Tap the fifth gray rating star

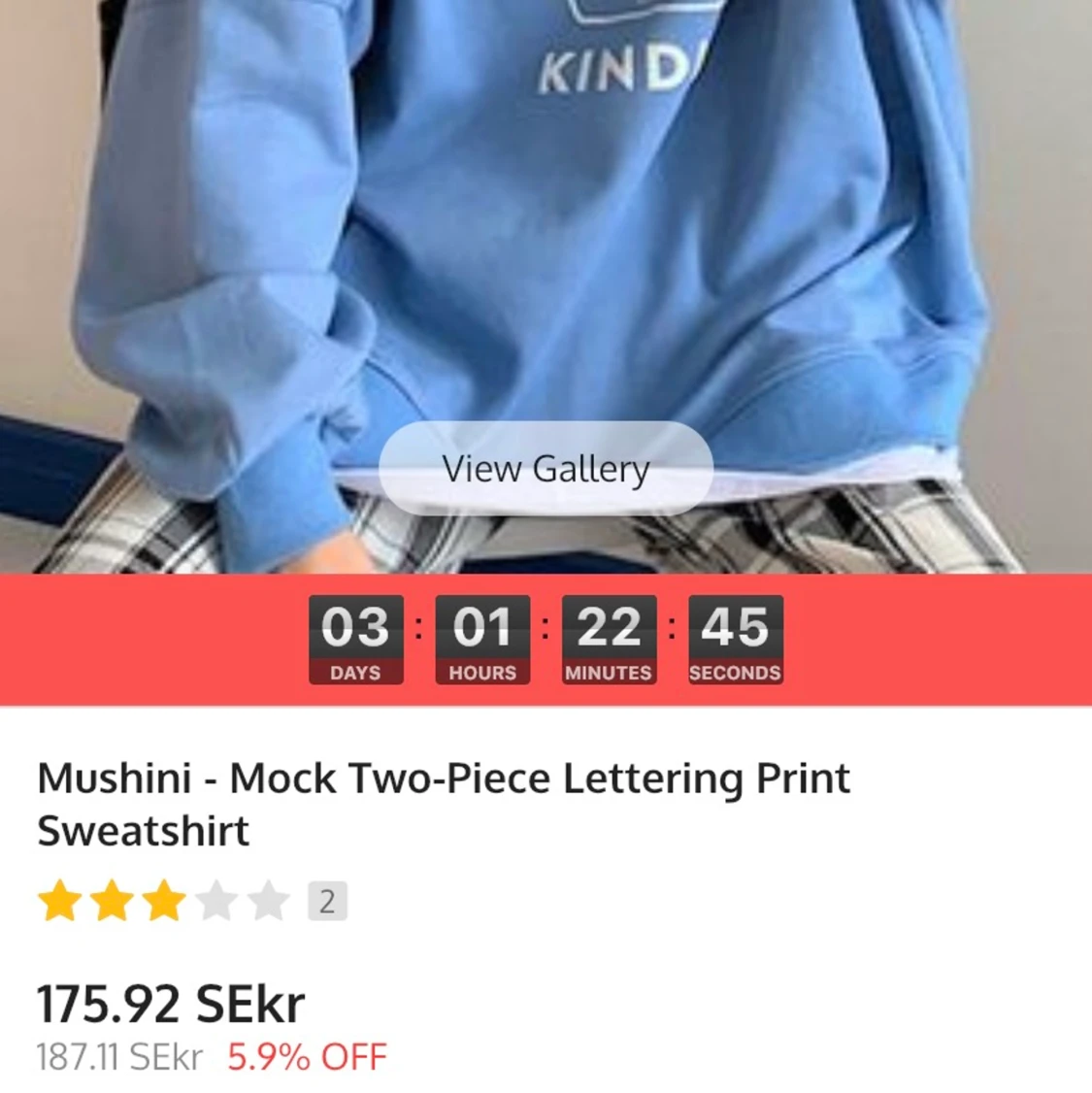(270, 901)
